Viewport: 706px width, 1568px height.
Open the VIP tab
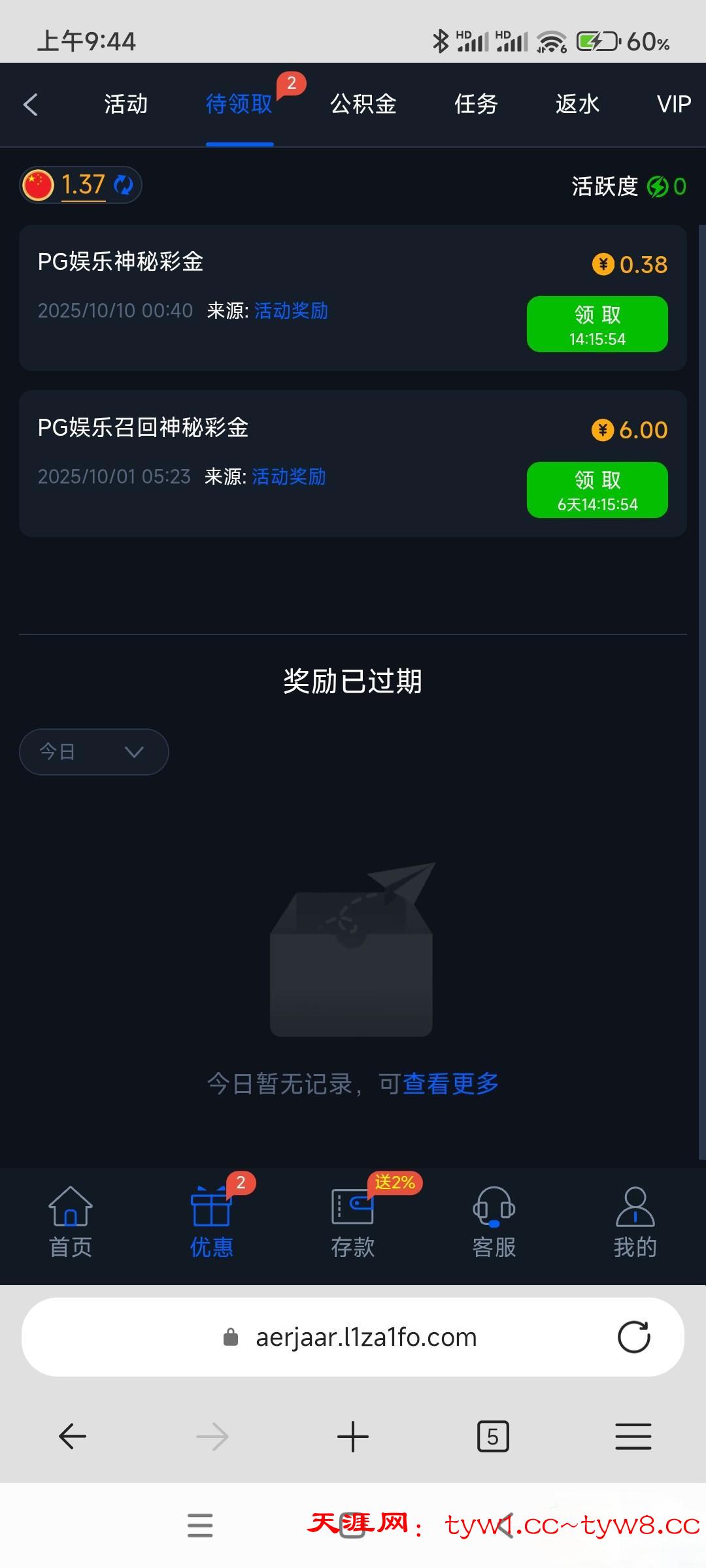coord(673,105)
